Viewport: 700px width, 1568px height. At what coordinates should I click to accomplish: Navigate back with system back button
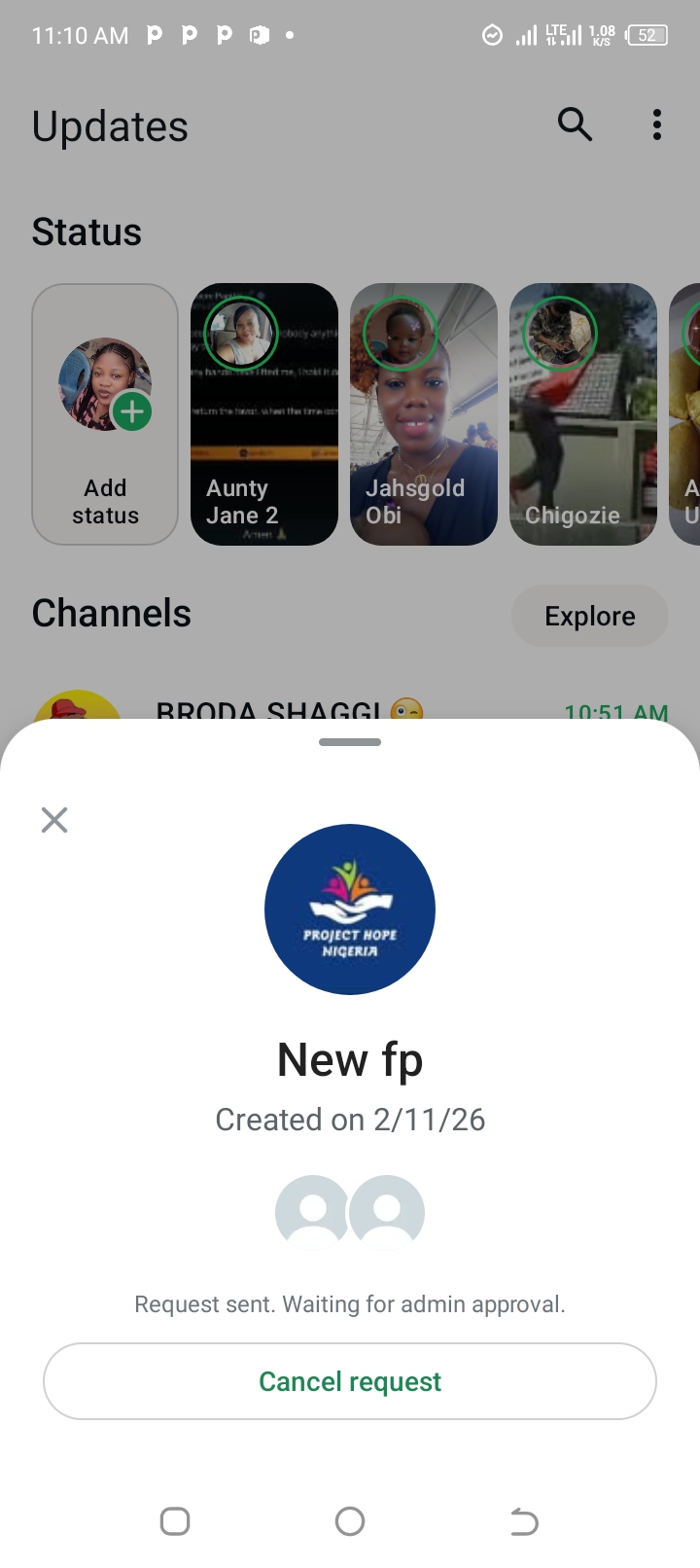click(x=524, y=1521)
